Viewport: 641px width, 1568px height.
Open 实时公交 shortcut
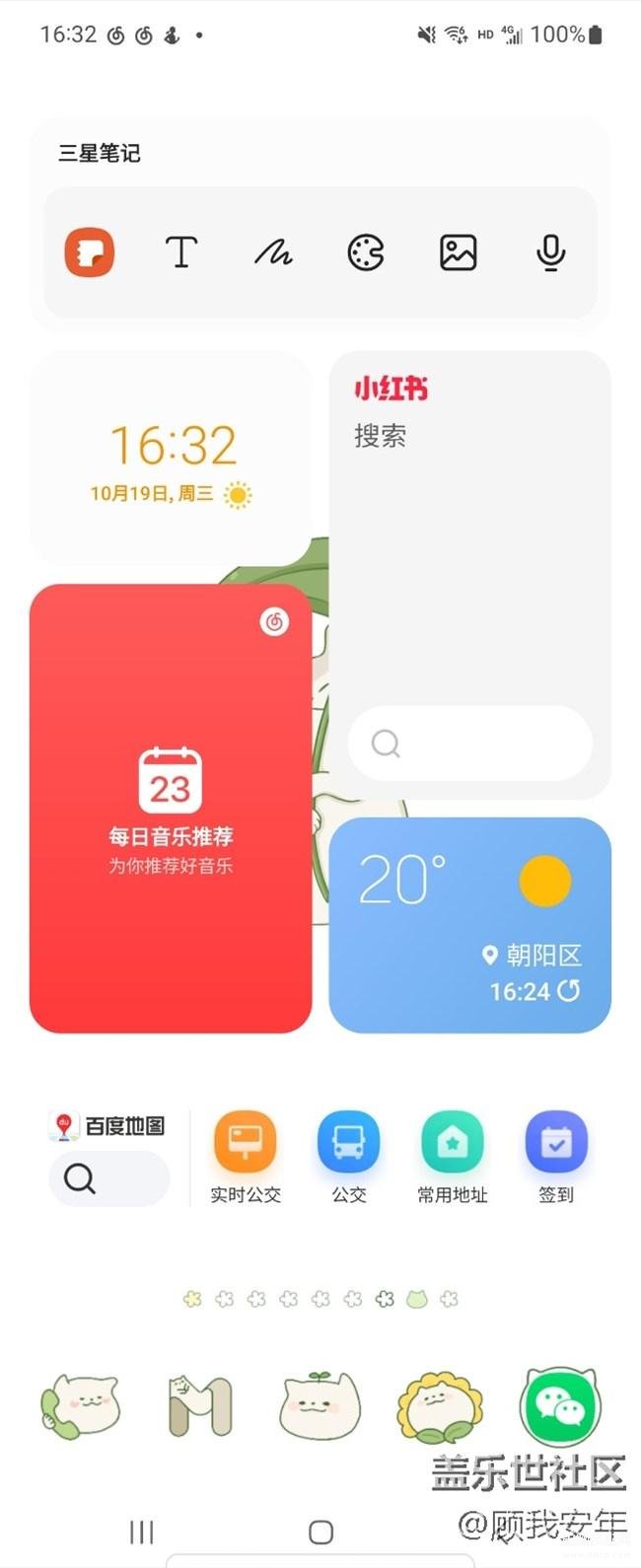tap(246, 1156)
